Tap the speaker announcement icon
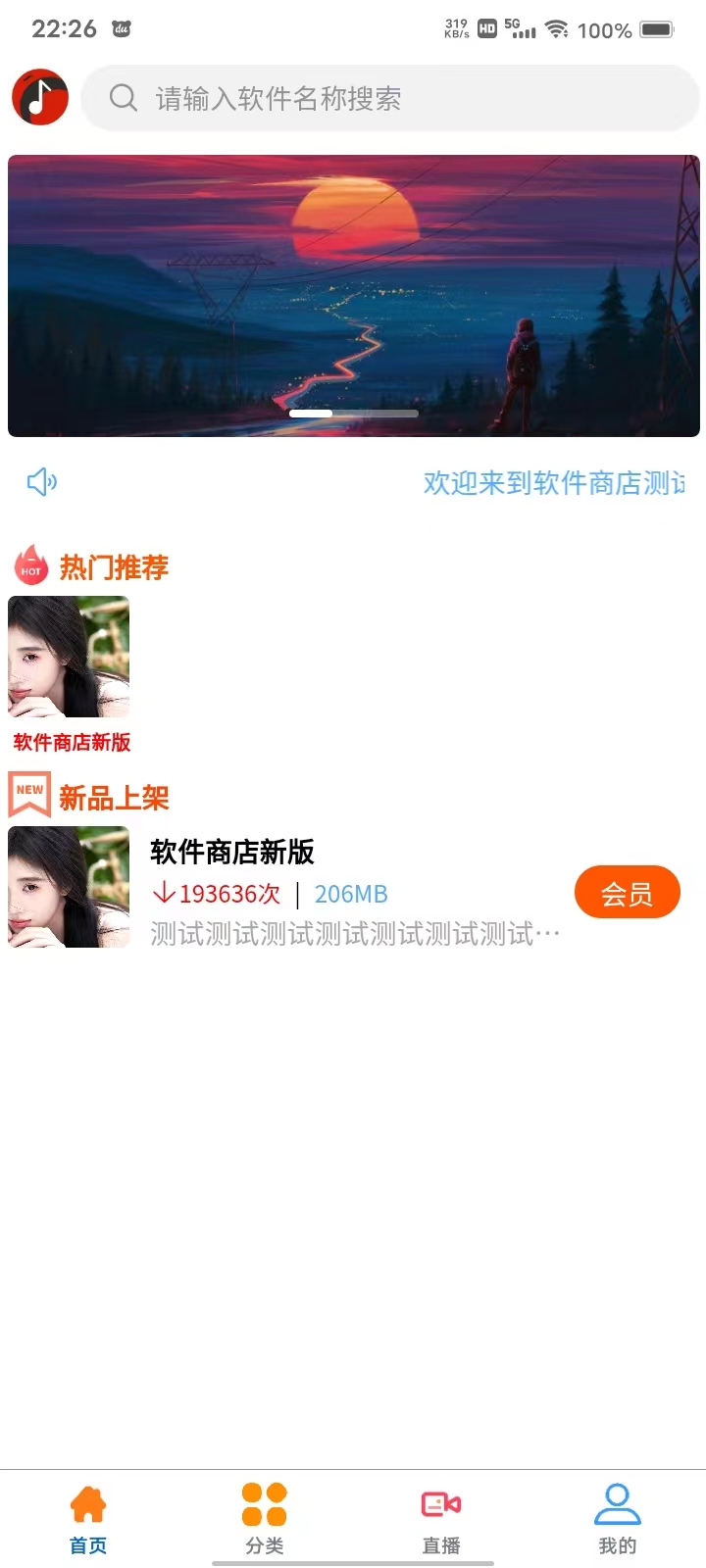This screenshot has height=1568, width=706. pyautogui.click(x=42, y=482)
